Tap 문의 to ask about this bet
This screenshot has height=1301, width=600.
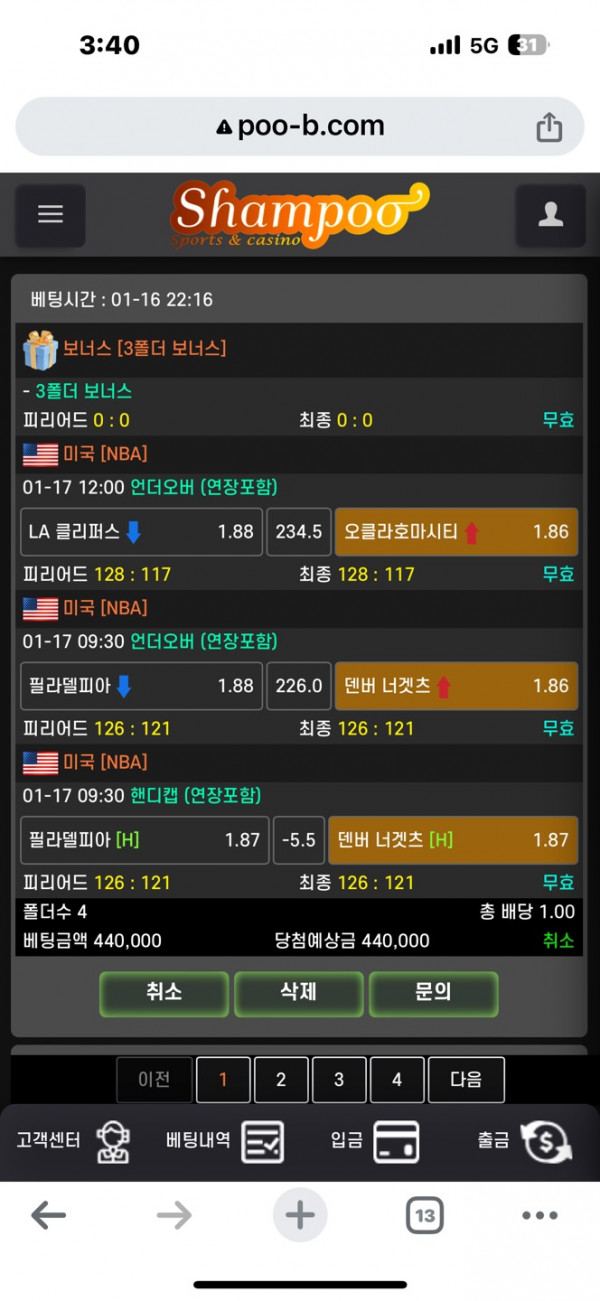pyautogui.click(x=433, y=993)
